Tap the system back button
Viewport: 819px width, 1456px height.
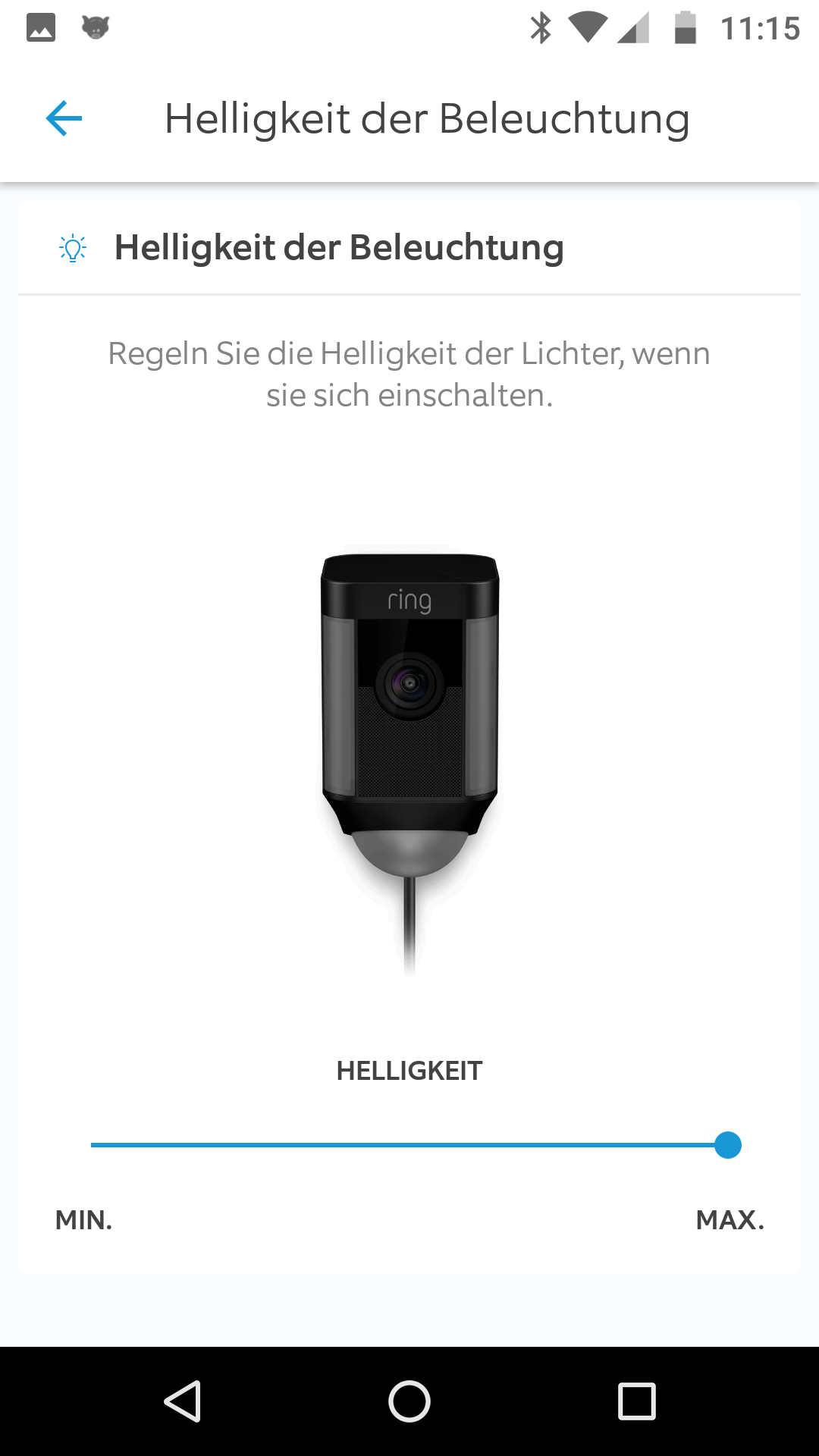tap(183, 1401)
